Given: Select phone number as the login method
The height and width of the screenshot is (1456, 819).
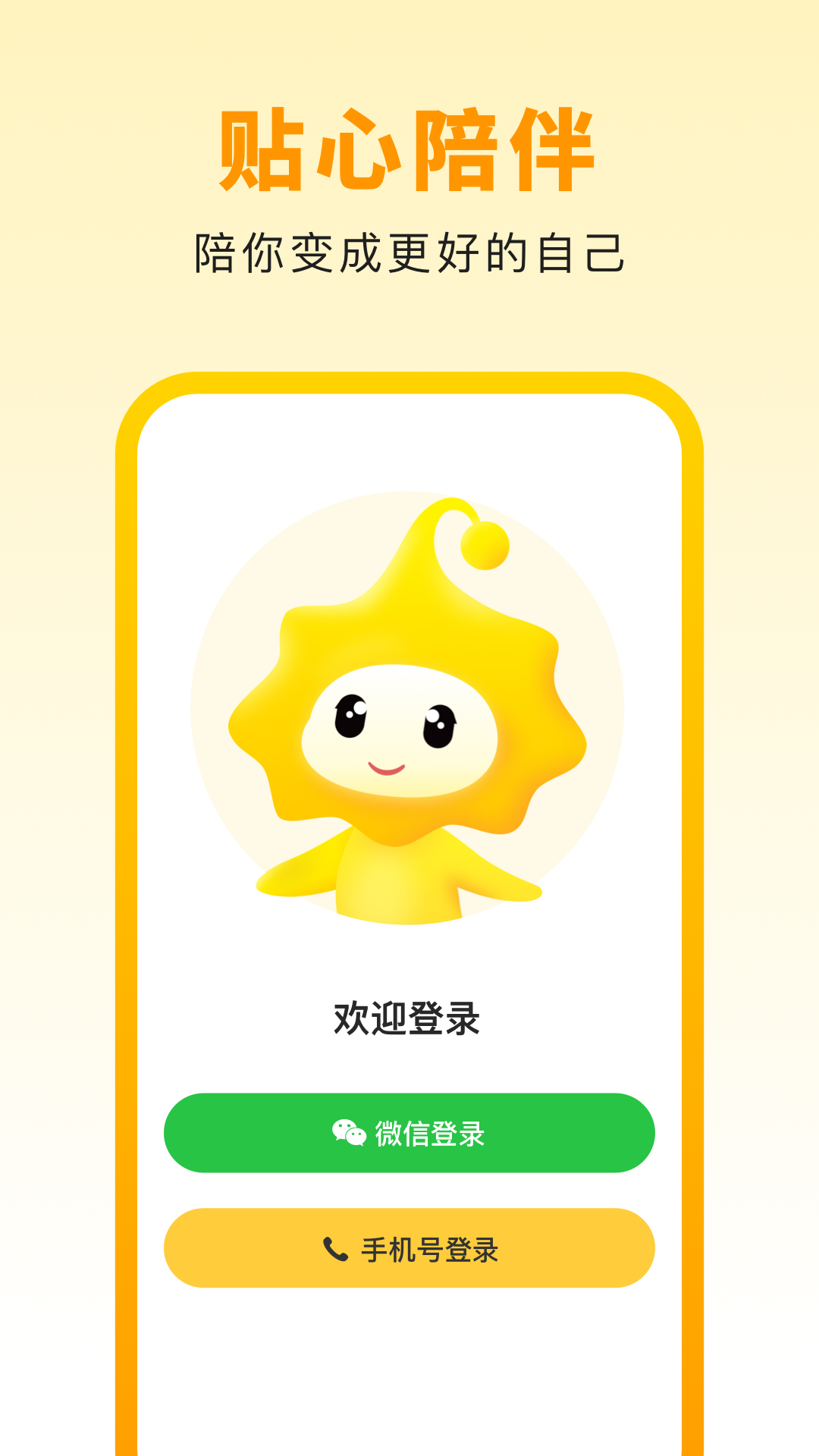Looking at the screenshot, I should [x=409, y=1247].
